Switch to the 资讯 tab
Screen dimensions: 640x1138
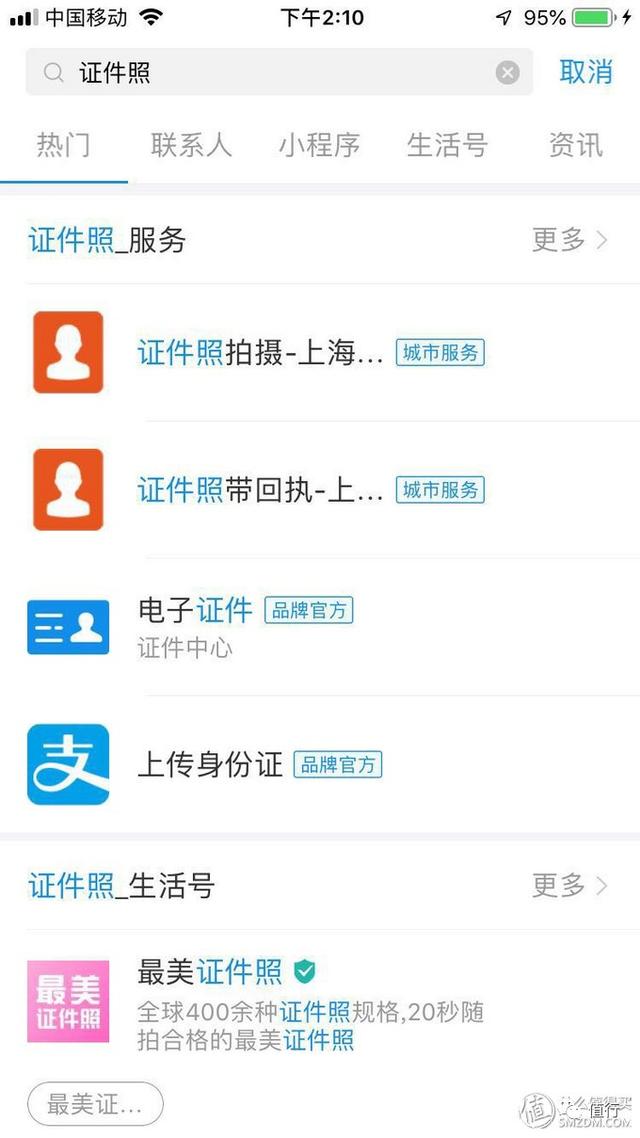tap(576, 145)
